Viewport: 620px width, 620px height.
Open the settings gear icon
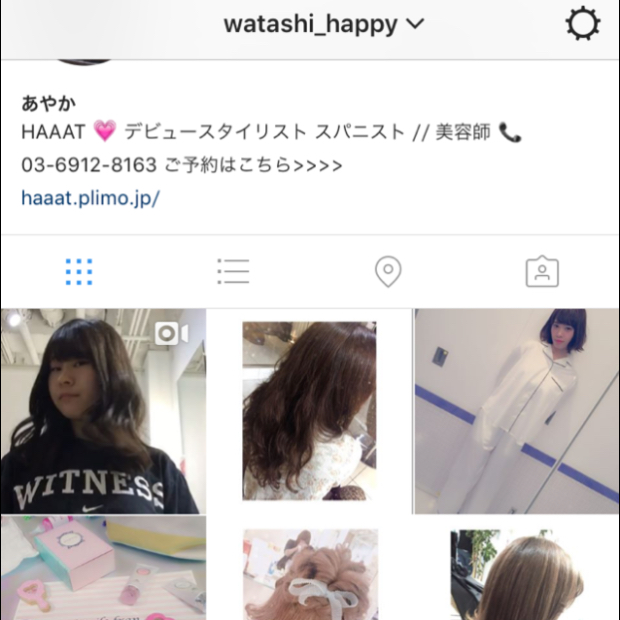(583, 24)
